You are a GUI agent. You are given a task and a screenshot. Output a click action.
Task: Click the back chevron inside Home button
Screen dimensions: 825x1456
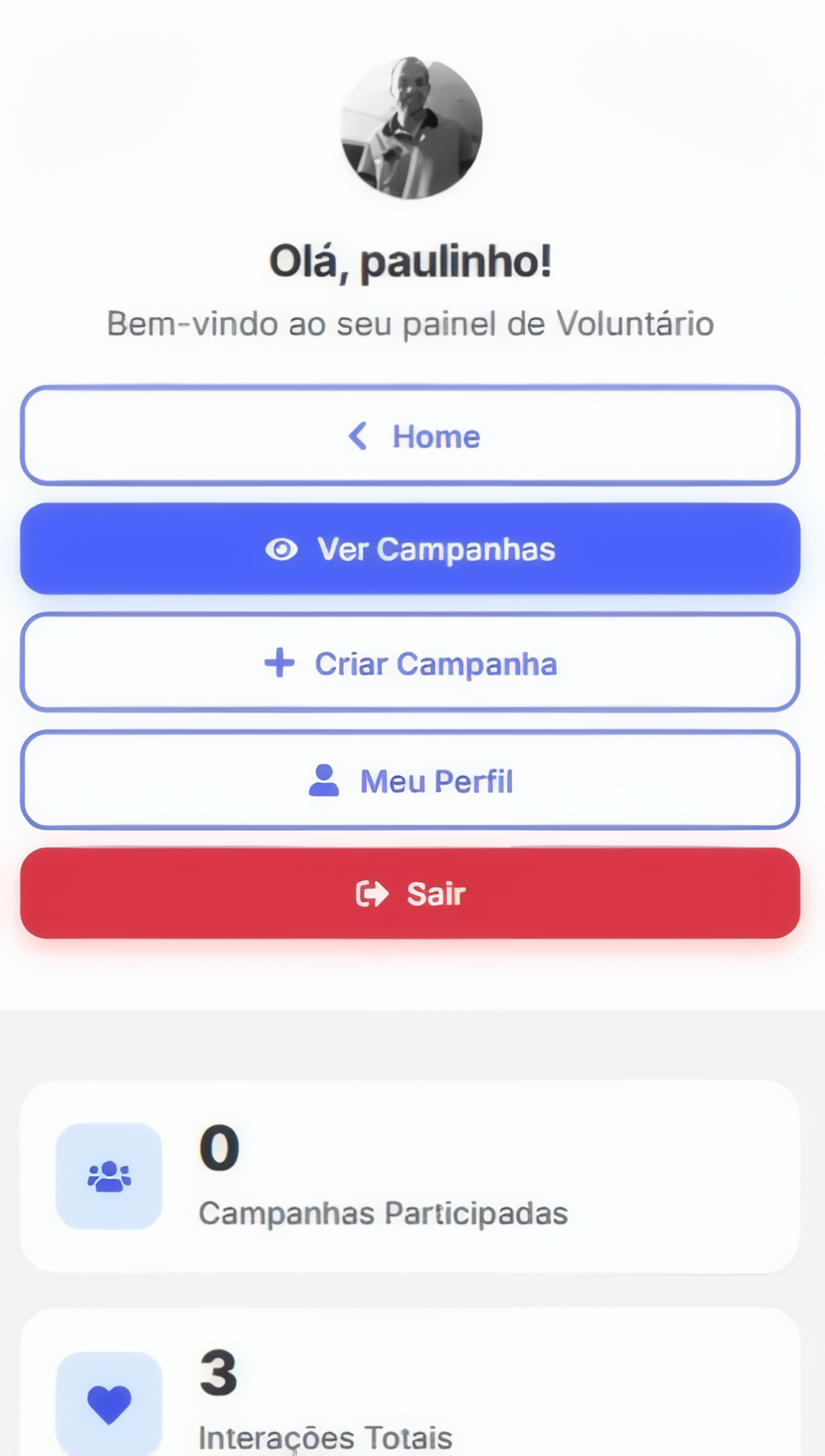point(358,435)
